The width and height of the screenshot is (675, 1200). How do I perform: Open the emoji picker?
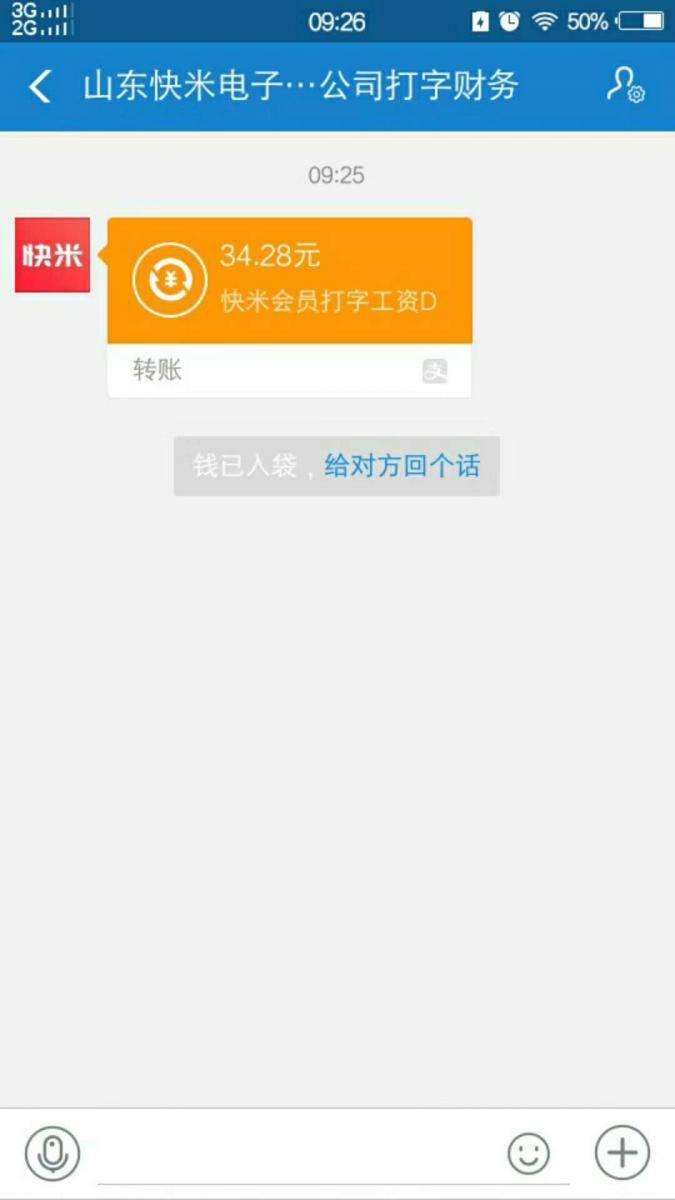(528, 1153)
